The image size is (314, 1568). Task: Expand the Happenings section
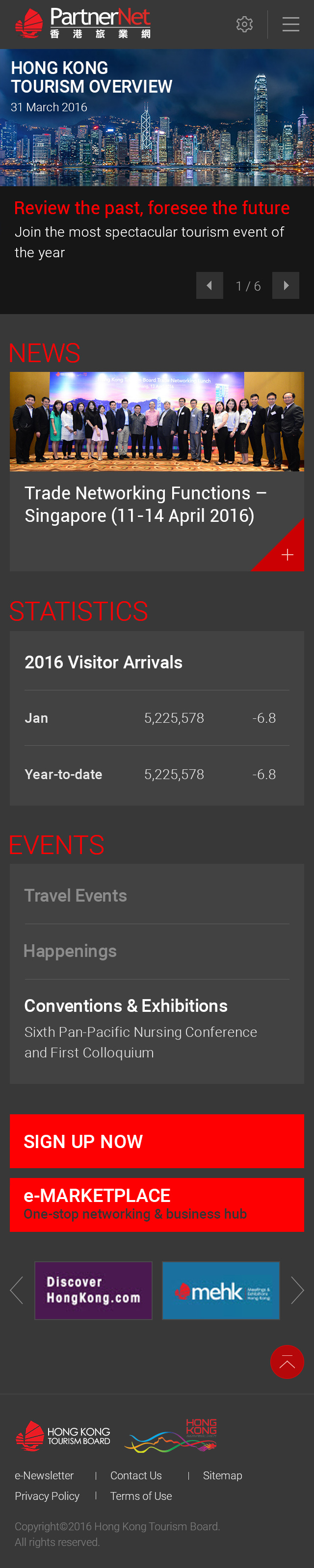[70, 951]
